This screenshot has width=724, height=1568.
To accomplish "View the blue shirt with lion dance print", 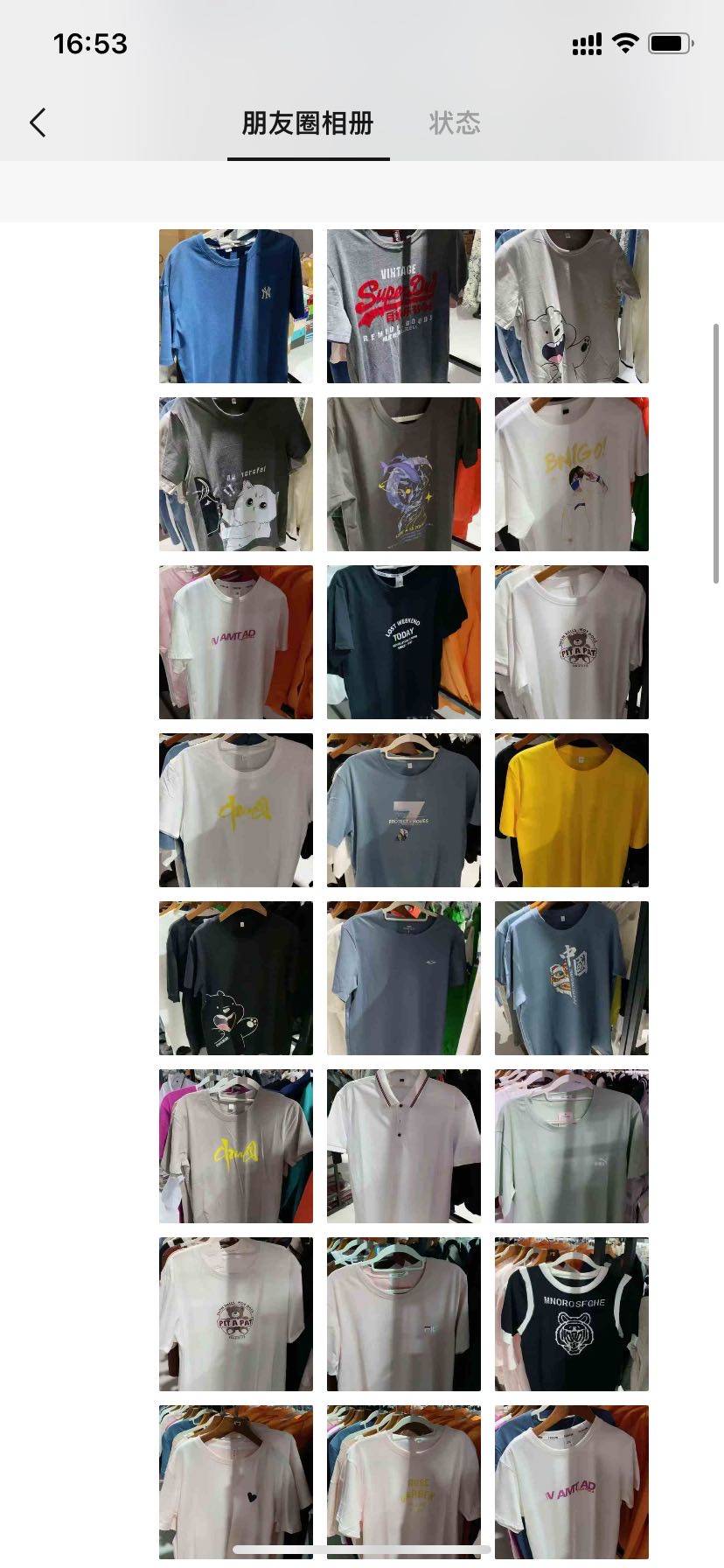I will pos(572,978).
